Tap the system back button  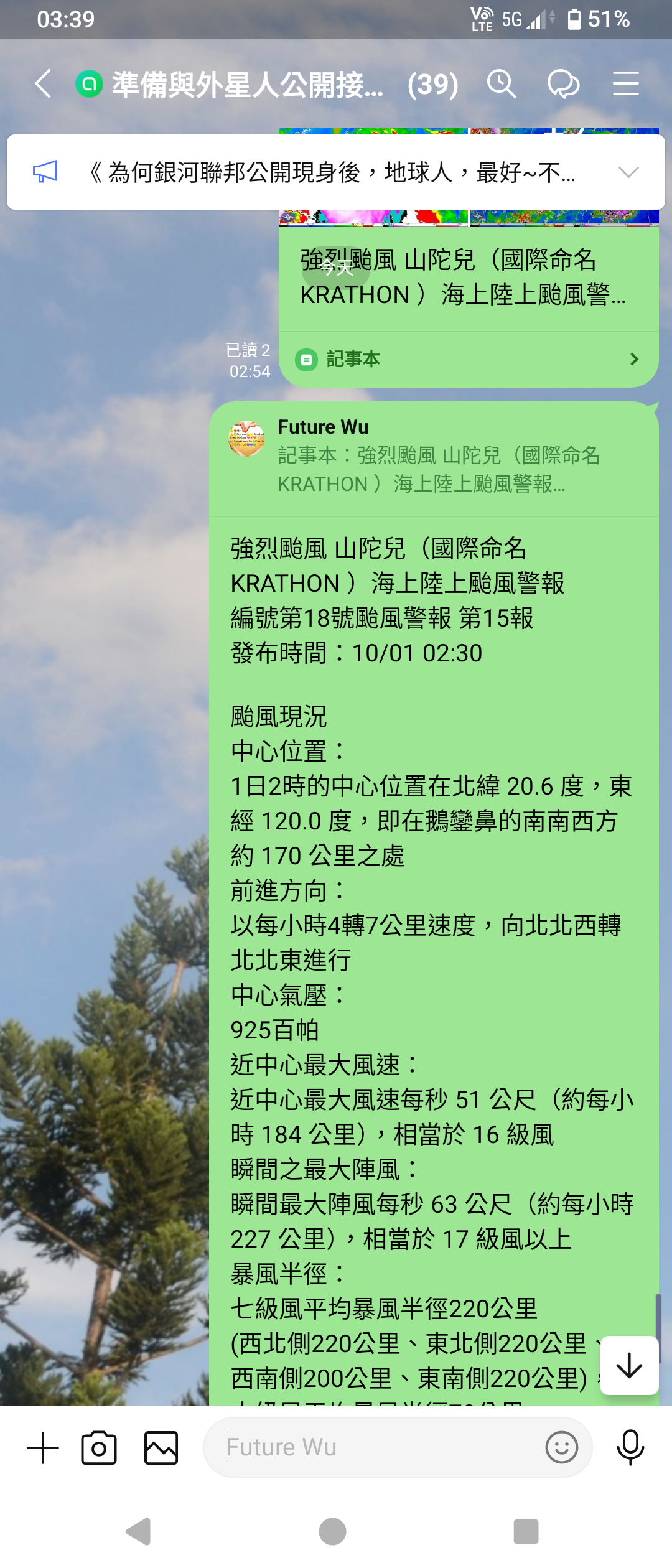coord(139,1531)
